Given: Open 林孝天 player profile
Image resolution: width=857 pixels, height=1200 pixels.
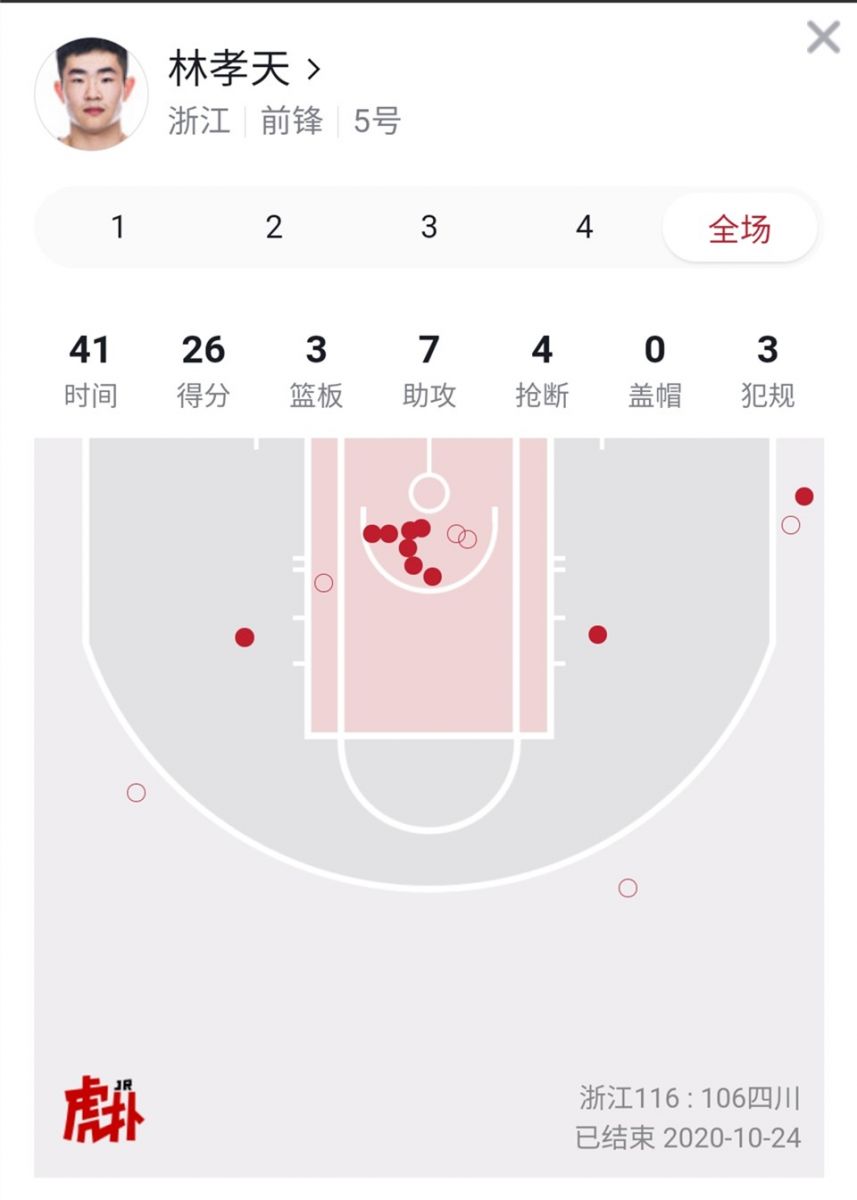Looking at the screenshot, I should click(244, 70).
